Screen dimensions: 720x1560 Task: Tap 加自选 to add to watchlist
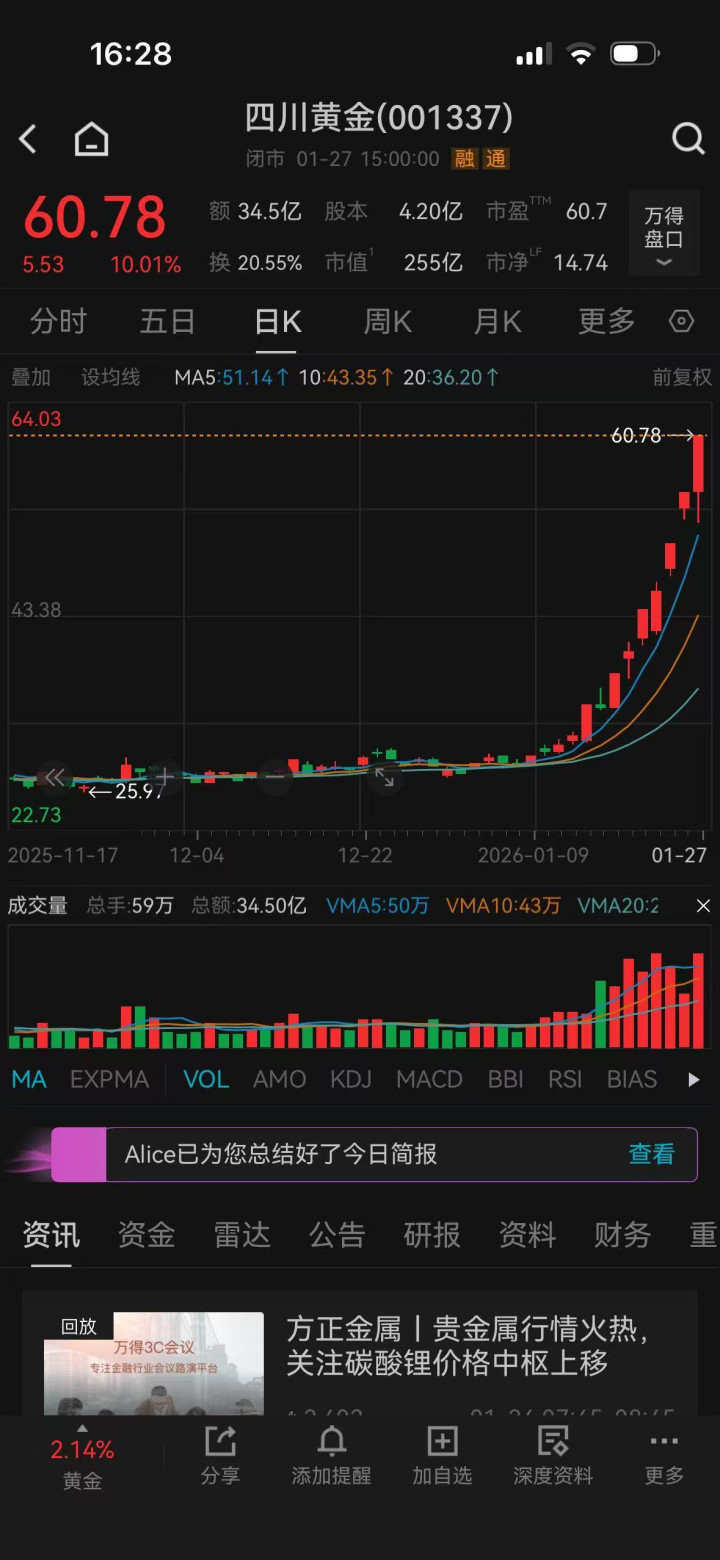(442, 1455)
